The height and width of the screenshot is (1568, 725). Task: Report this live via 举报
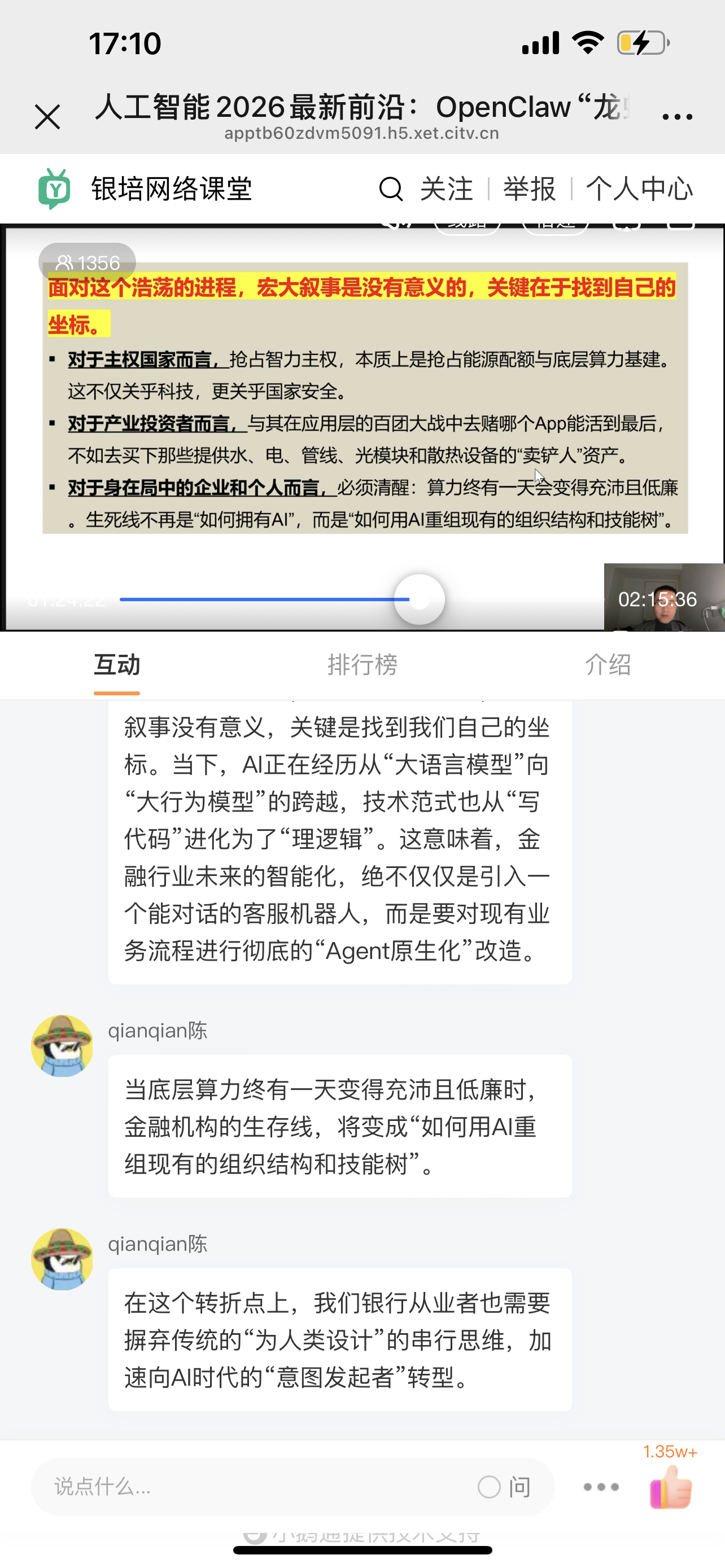click(530, 189)
